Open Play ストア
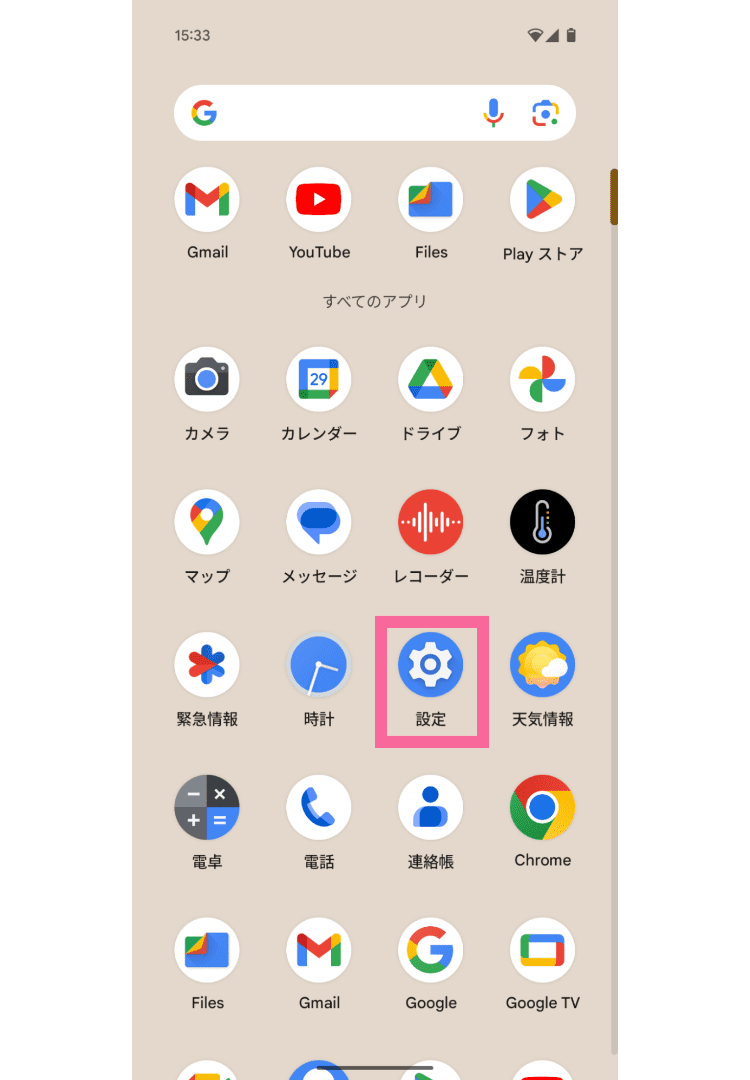The width and height of the screenshot is (750, 1080). [x=543, y=200]
